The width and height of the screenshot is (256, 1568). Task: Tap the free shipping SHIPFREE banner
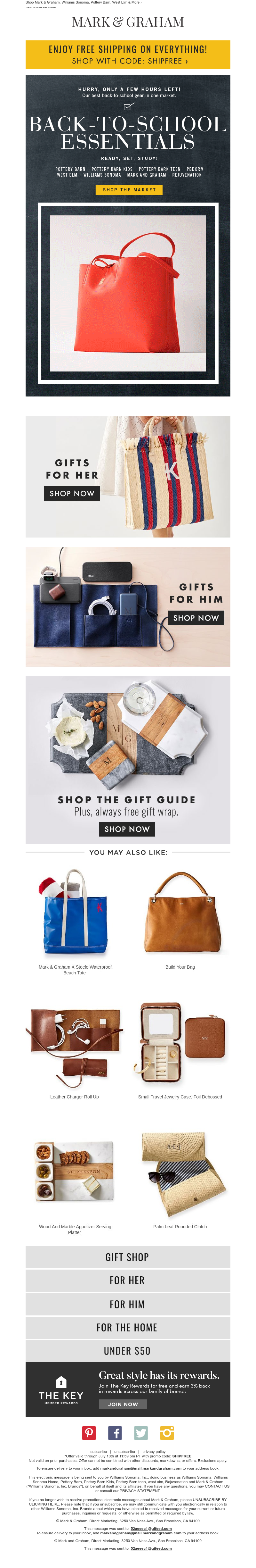coord(128,55)
